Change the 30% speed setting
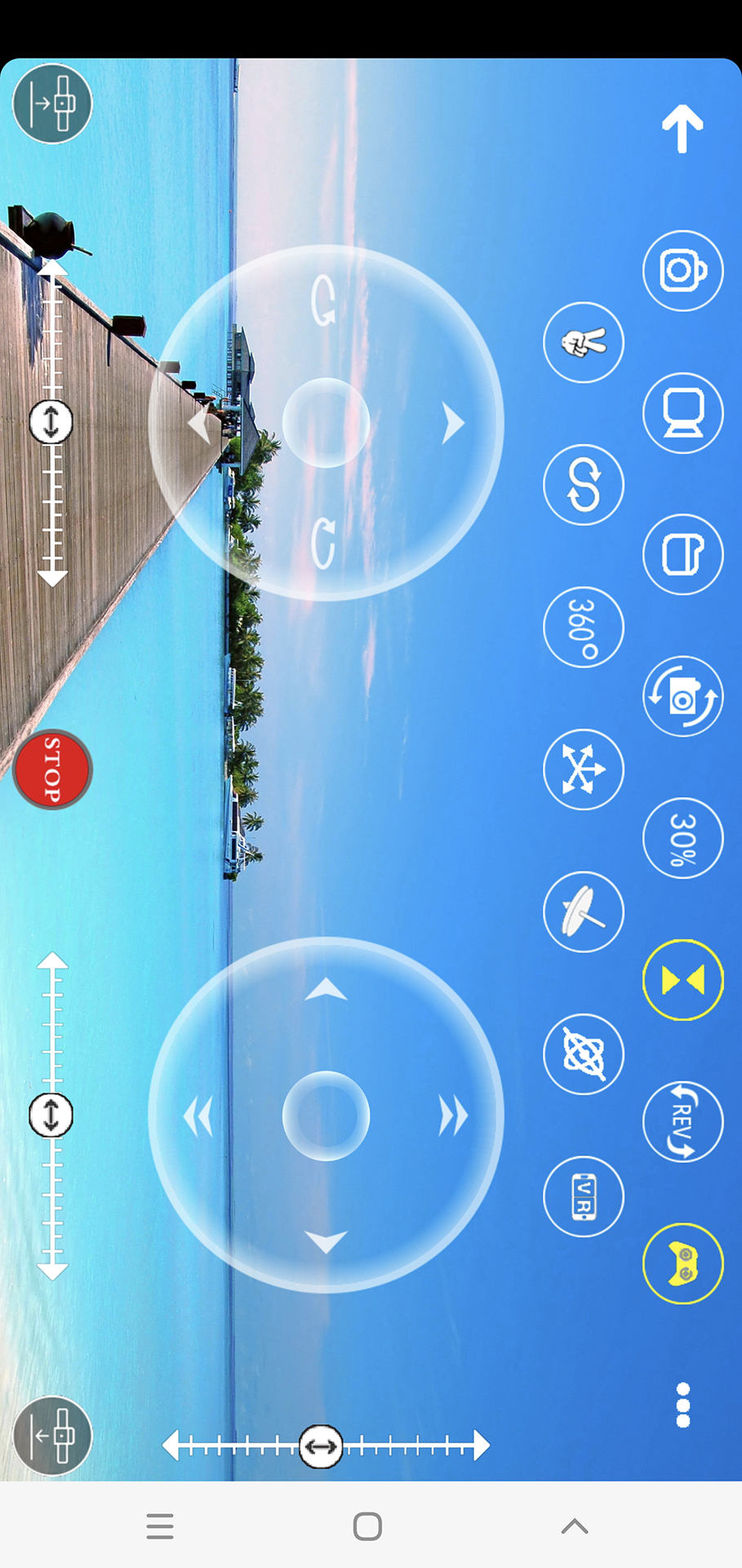The height and width of the screenshot is (1568, 742). point(682,838)
